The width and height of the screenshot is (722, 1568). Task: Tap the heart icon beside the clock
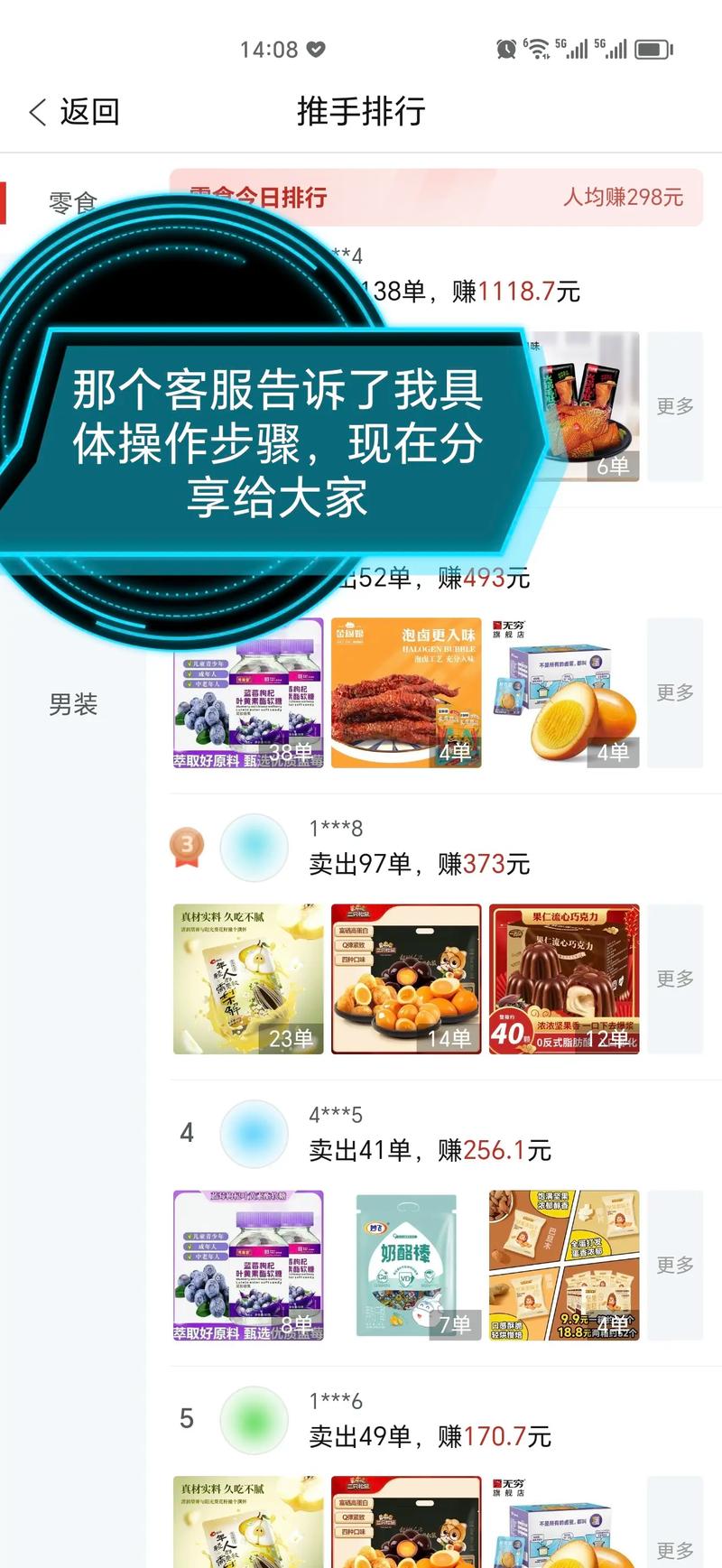point(315,51)
